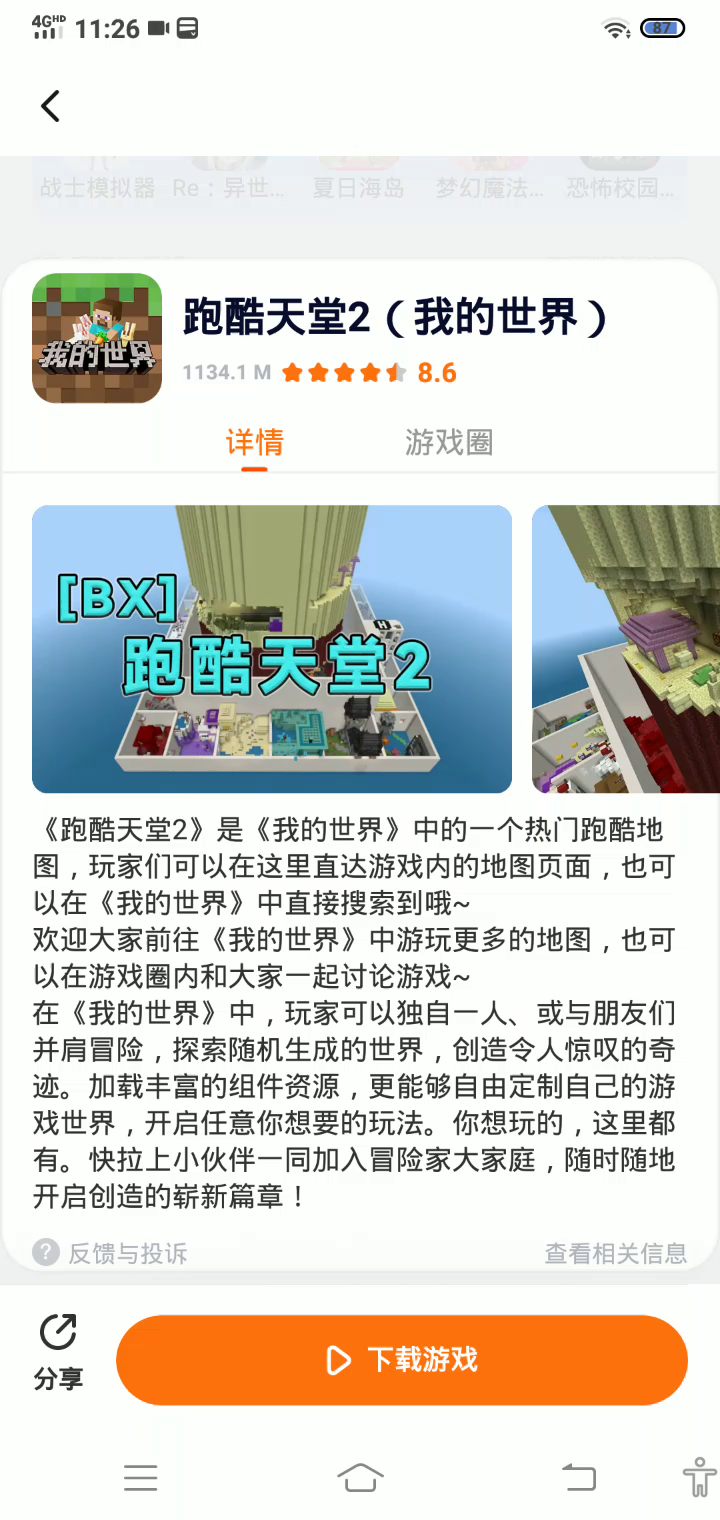
Task: Open the [BX] 跑酷天堂2 screenshot
Action: pos(272,649)
